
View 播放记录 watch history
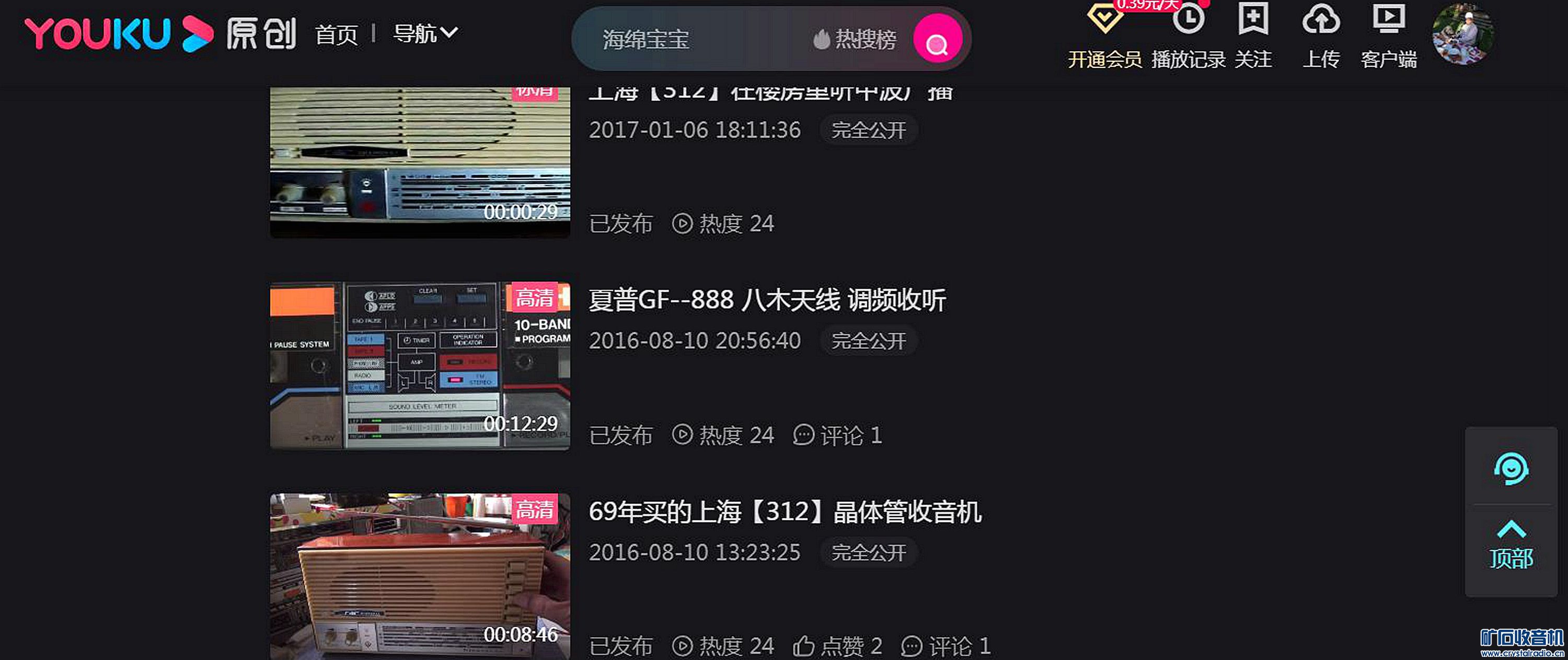[x=1188, y=37]
